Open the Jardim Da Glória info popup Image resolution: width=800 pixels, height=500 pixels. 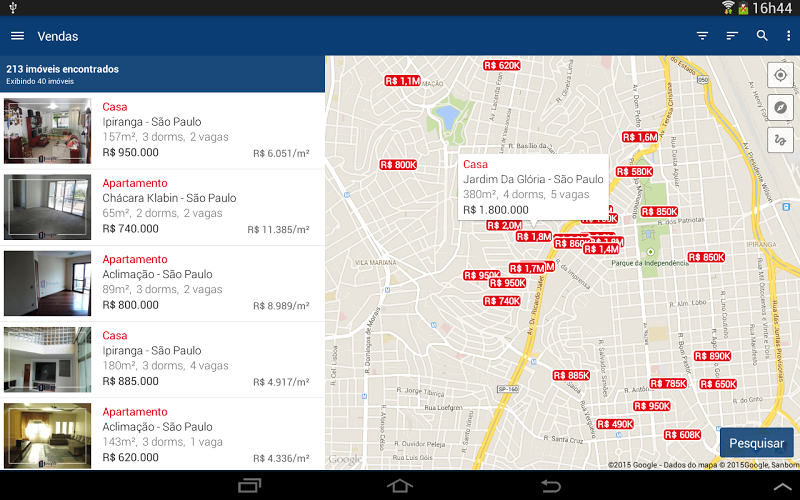(534, 187)
